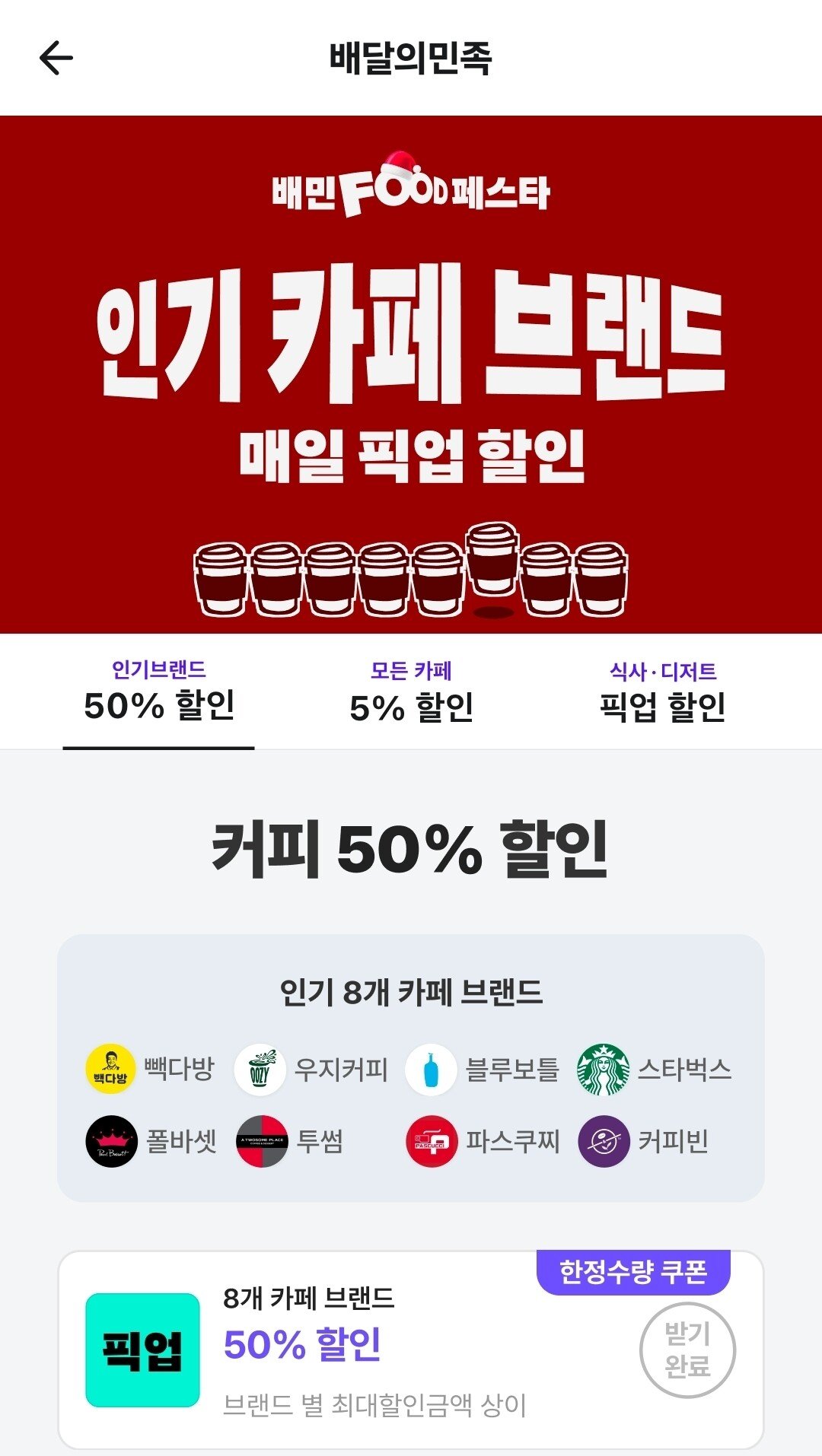Select the 인기브랜드 50% 할인 tab

160,692
